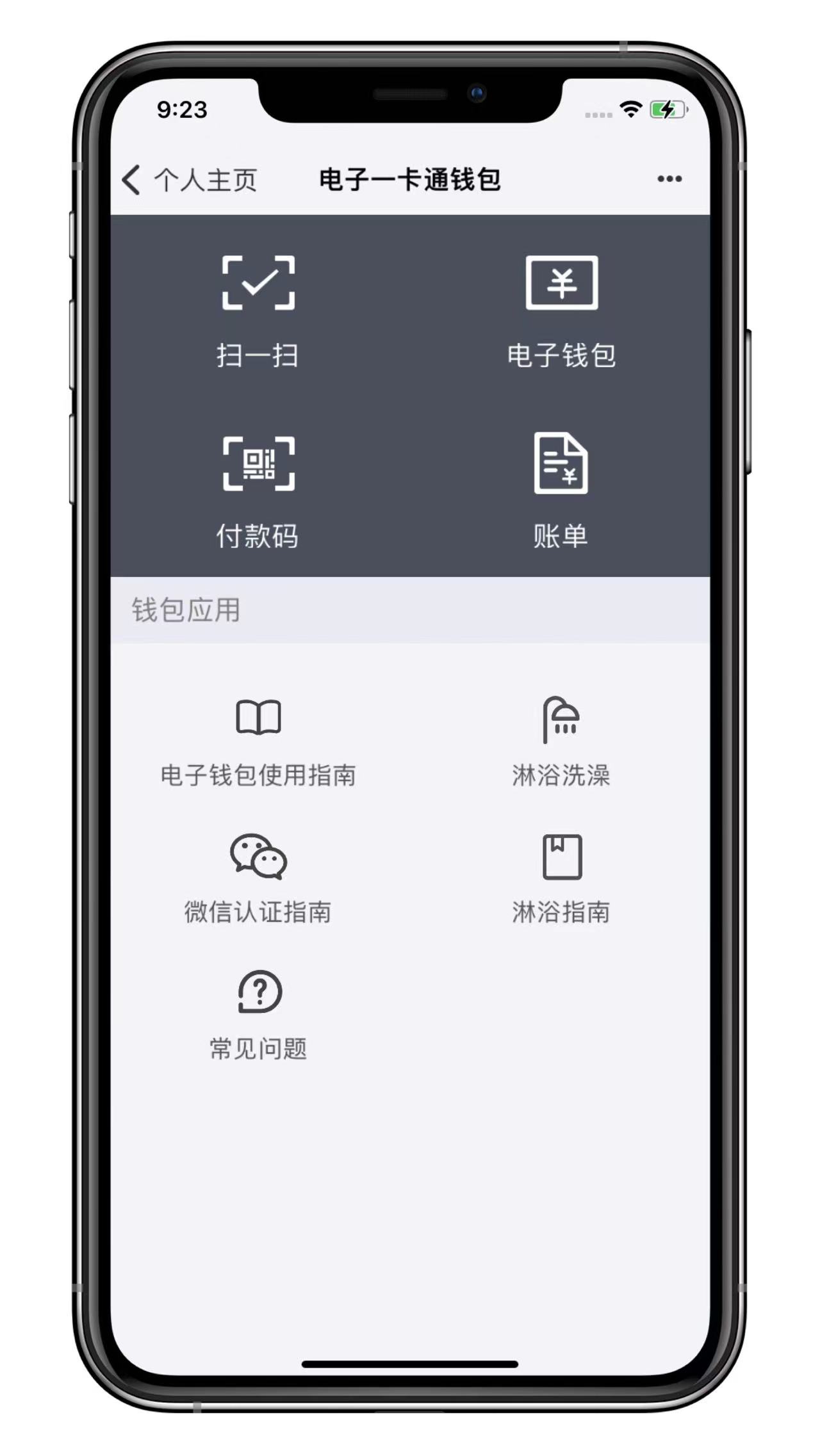The height and width of the screenshot is (1456, 820).
Task: Open 扫一扫 scanner
Action: pyautogui.click(x=258, y=311)
